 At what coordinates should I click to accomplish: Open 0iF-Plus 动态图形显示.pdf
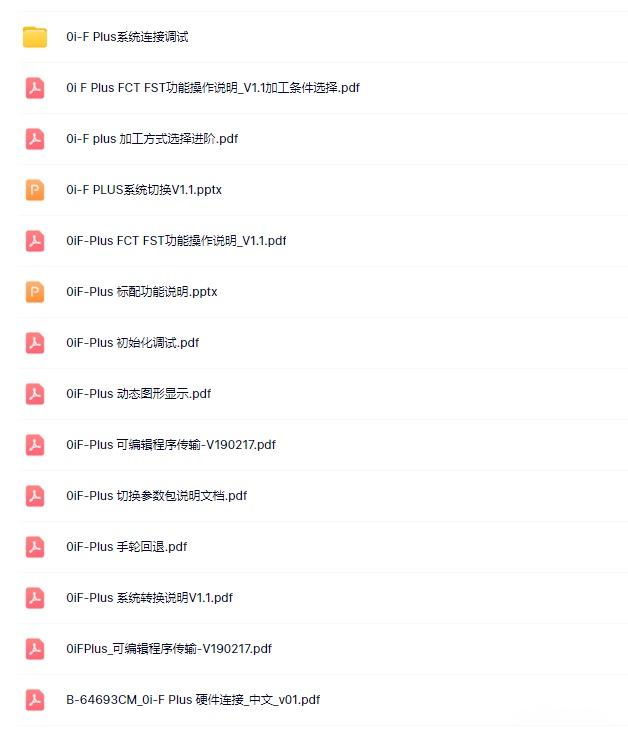pos(138,394)
